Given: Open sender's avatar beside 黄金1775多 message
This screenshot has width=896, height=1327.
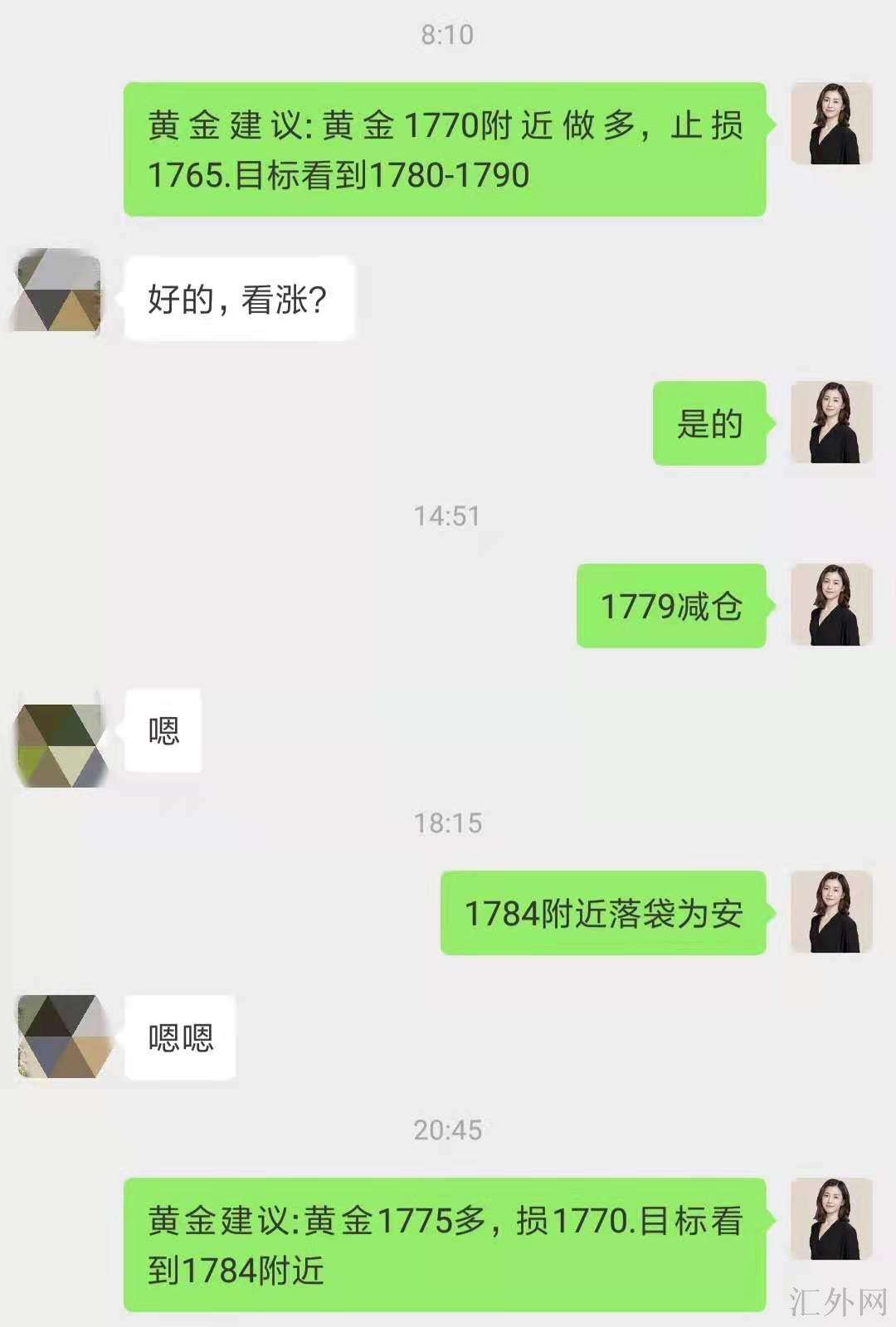Looking at the screenshot, I should click(831, 1219).
